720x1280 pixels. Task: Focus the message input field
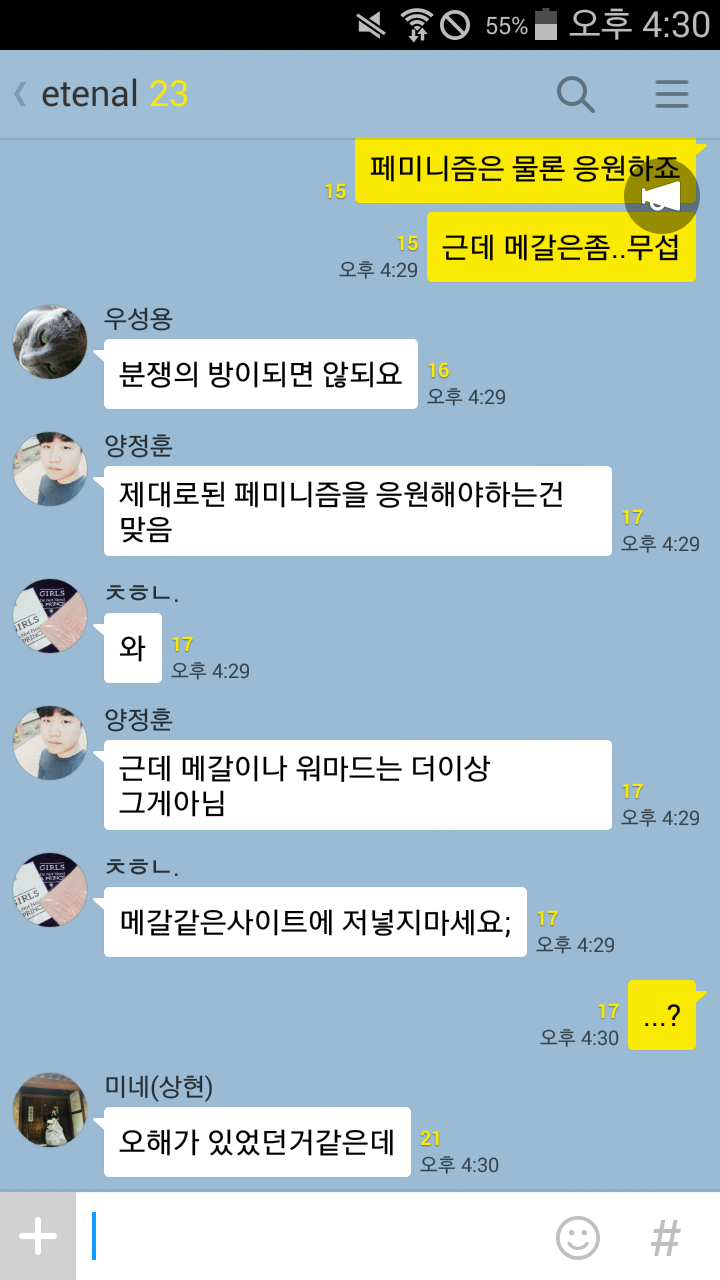[310, 1236]
